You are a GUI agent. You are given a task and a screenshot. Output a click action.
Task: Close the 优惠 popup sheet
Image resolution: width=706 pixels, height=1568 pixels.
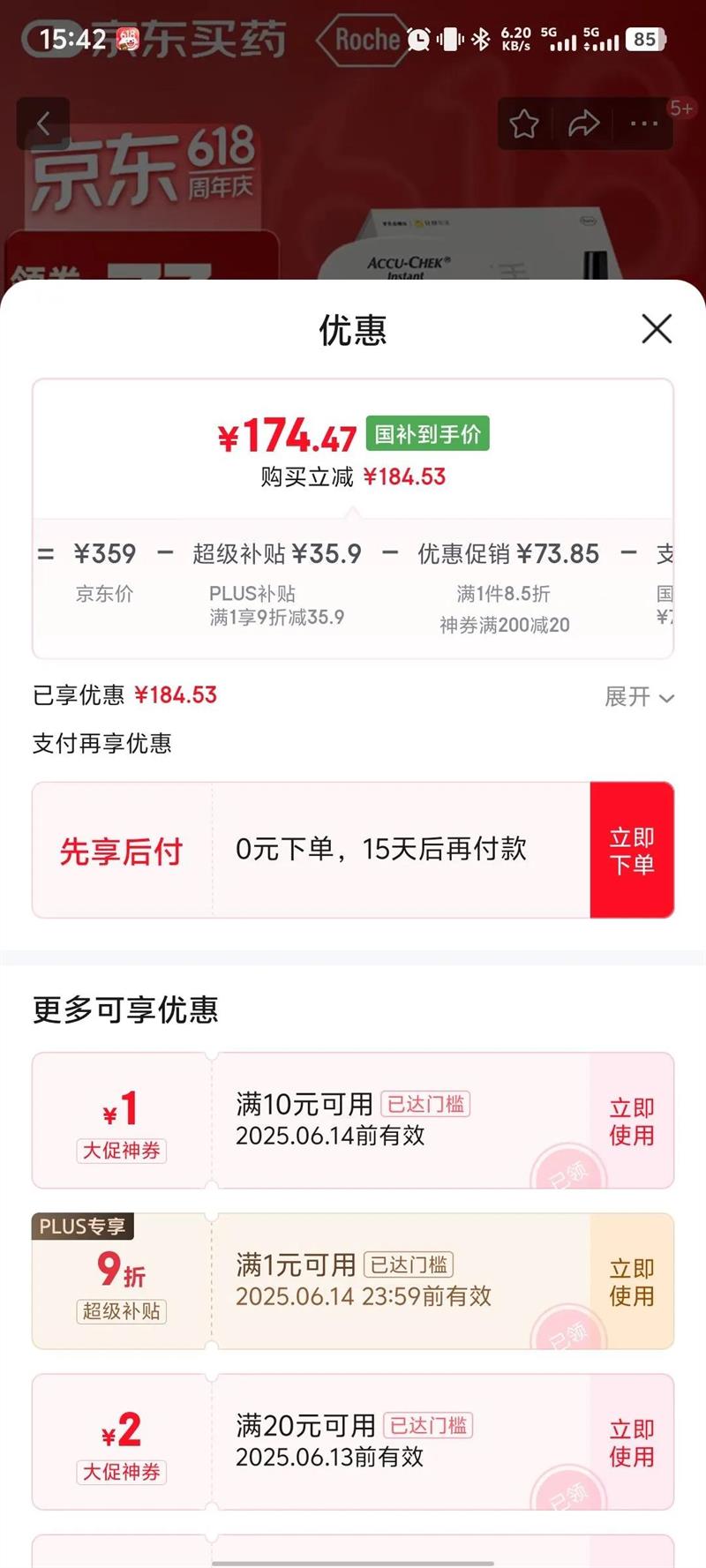coord(657,329)
